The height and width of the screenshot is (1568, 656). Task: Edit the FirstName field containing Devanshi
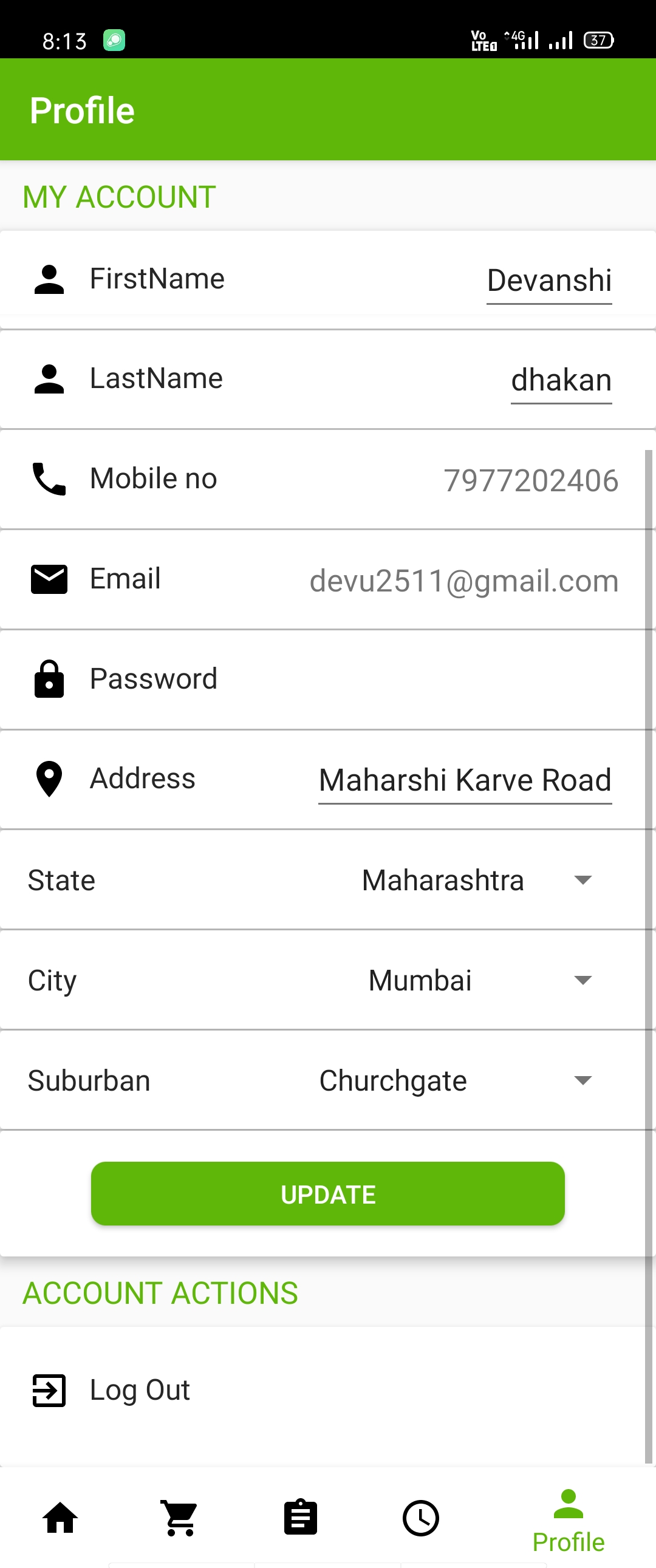pos(548,279)
